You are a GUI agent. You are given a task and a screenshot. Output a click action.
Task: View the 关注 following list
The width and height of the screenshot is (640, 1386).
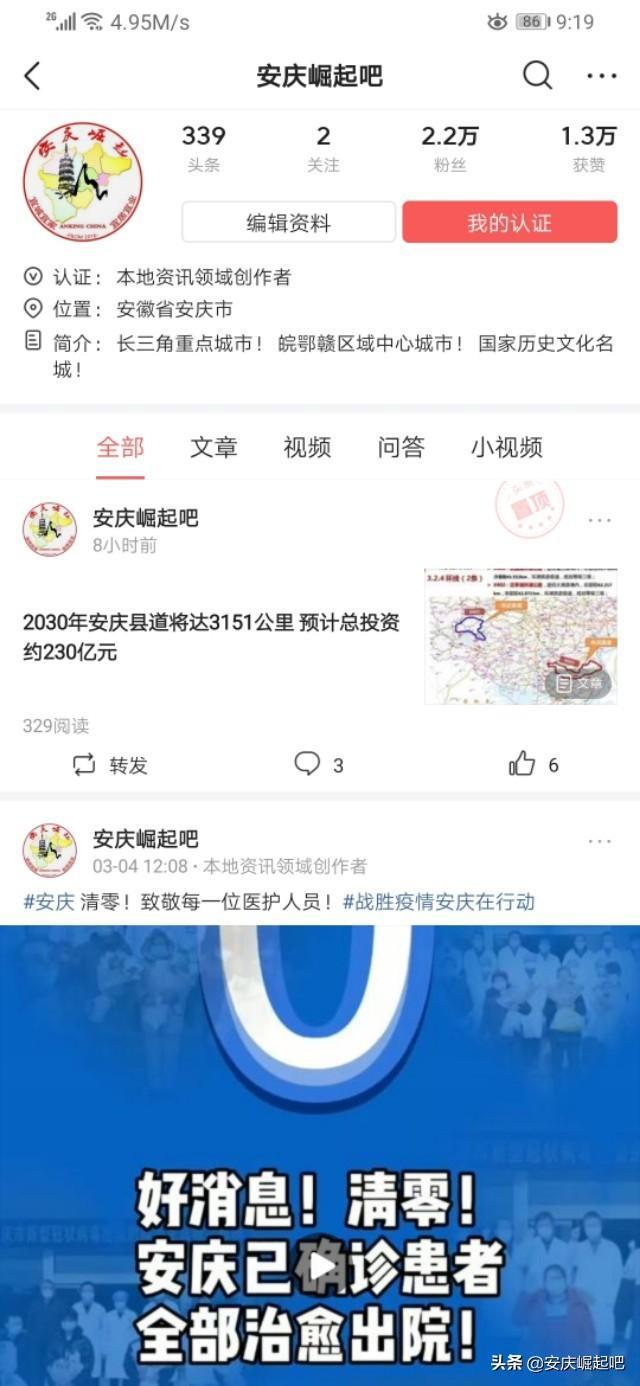tap(323, 149)
